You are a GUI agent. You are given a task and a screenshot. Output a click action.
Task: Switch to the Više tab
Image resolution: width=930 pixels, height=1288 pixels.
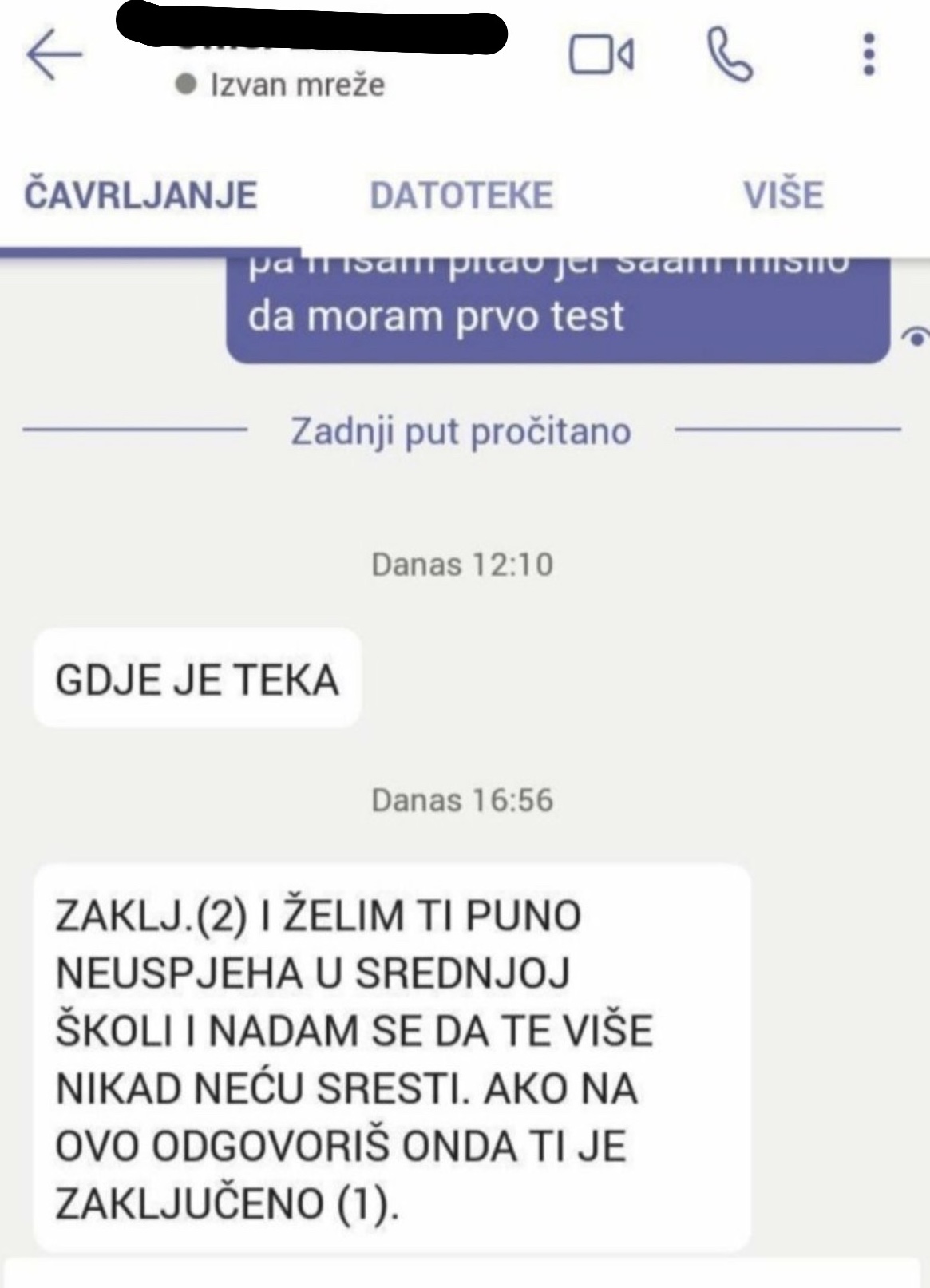783,196
